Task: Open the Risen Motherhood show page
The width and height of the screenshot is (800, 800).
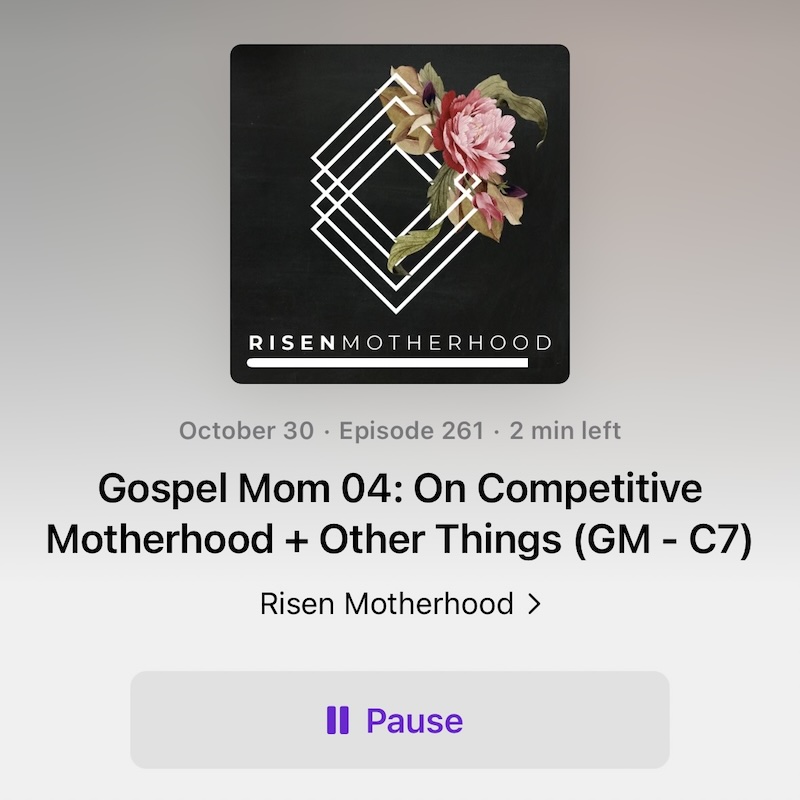Action: point(399,603)
